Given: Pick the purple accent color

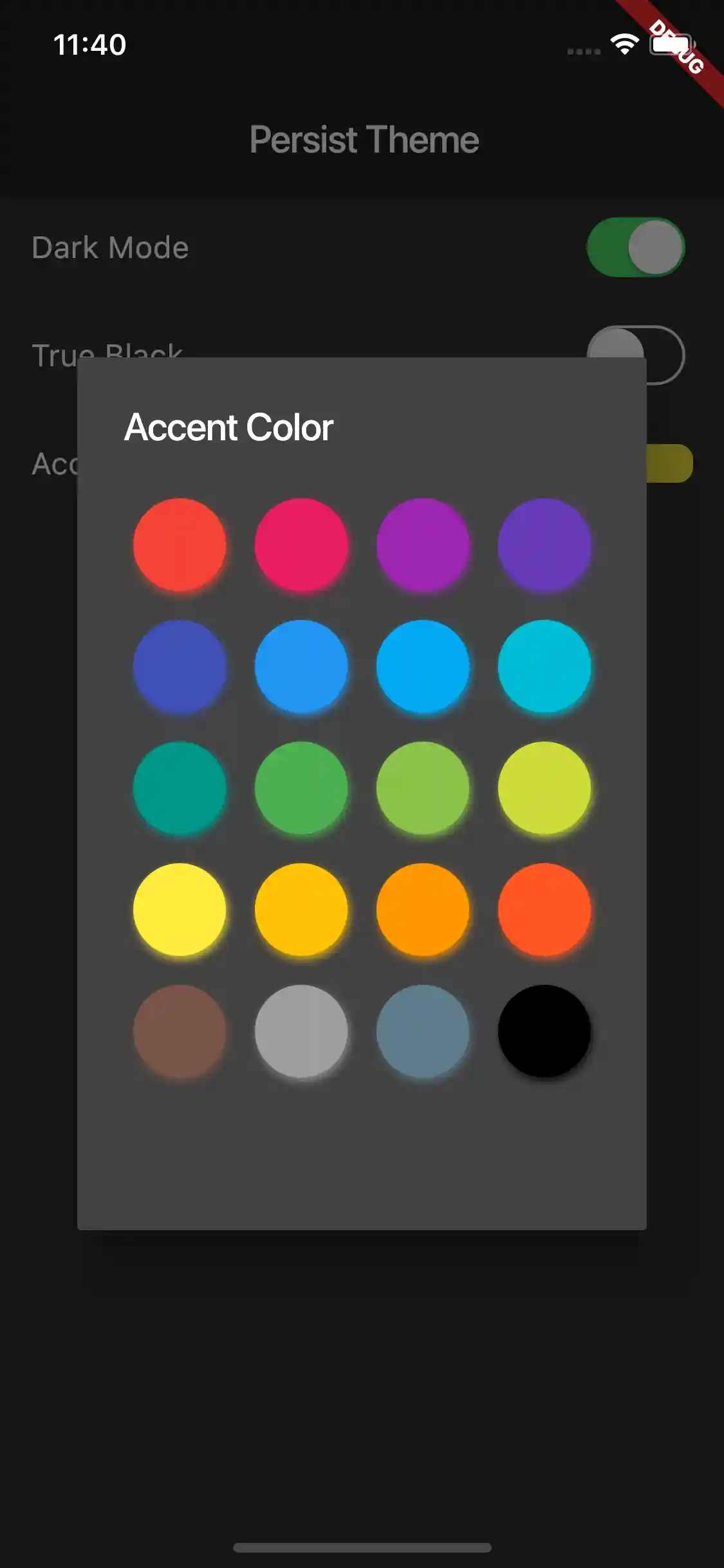Looking at the screenshot, I should pos(423,545).
